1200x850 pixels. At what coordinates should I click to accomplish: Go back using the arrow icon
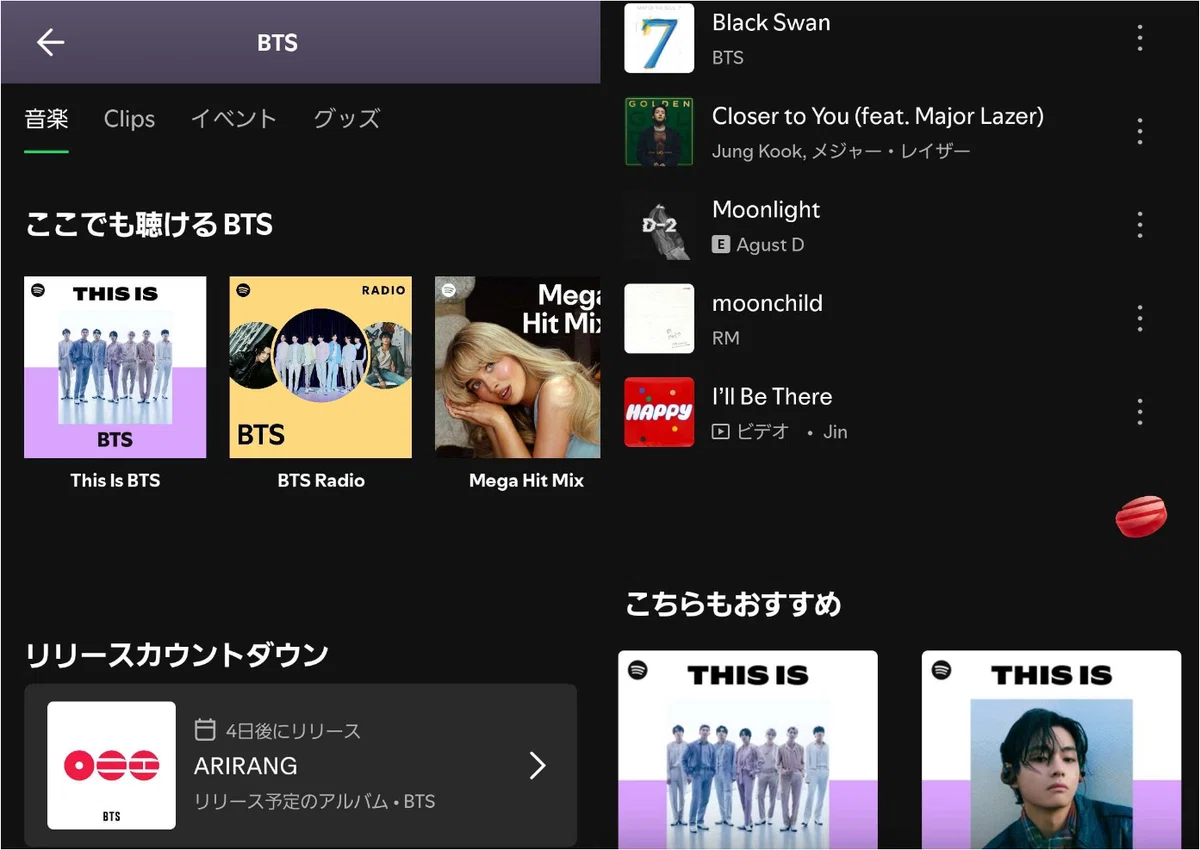coord(50,42)
